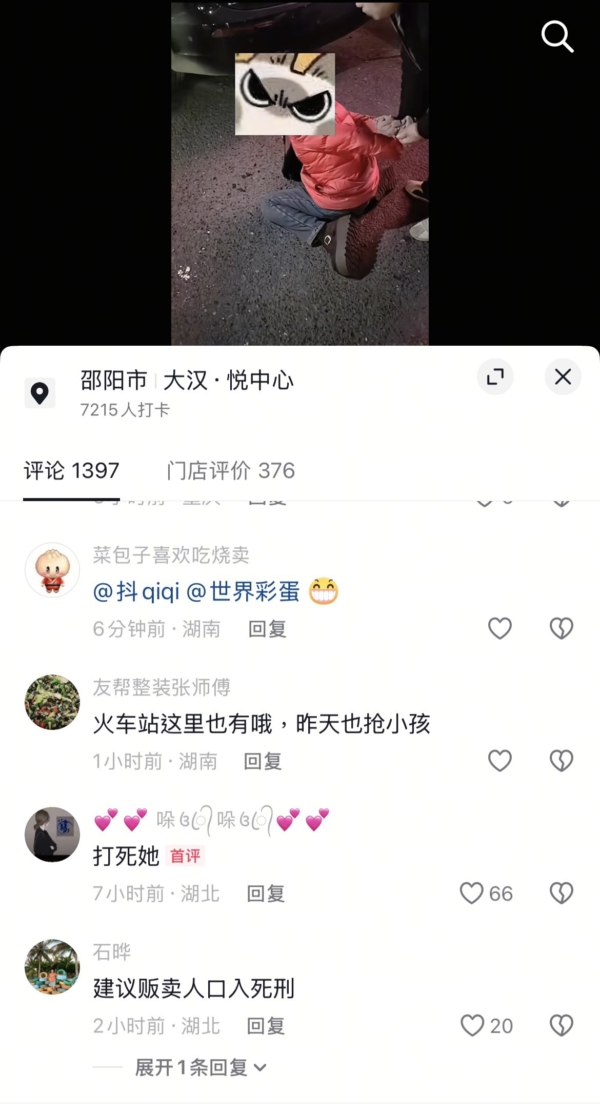
Task: Expand the comments panel to full screen
Action: pyautogui.click(x=494, y=377)
